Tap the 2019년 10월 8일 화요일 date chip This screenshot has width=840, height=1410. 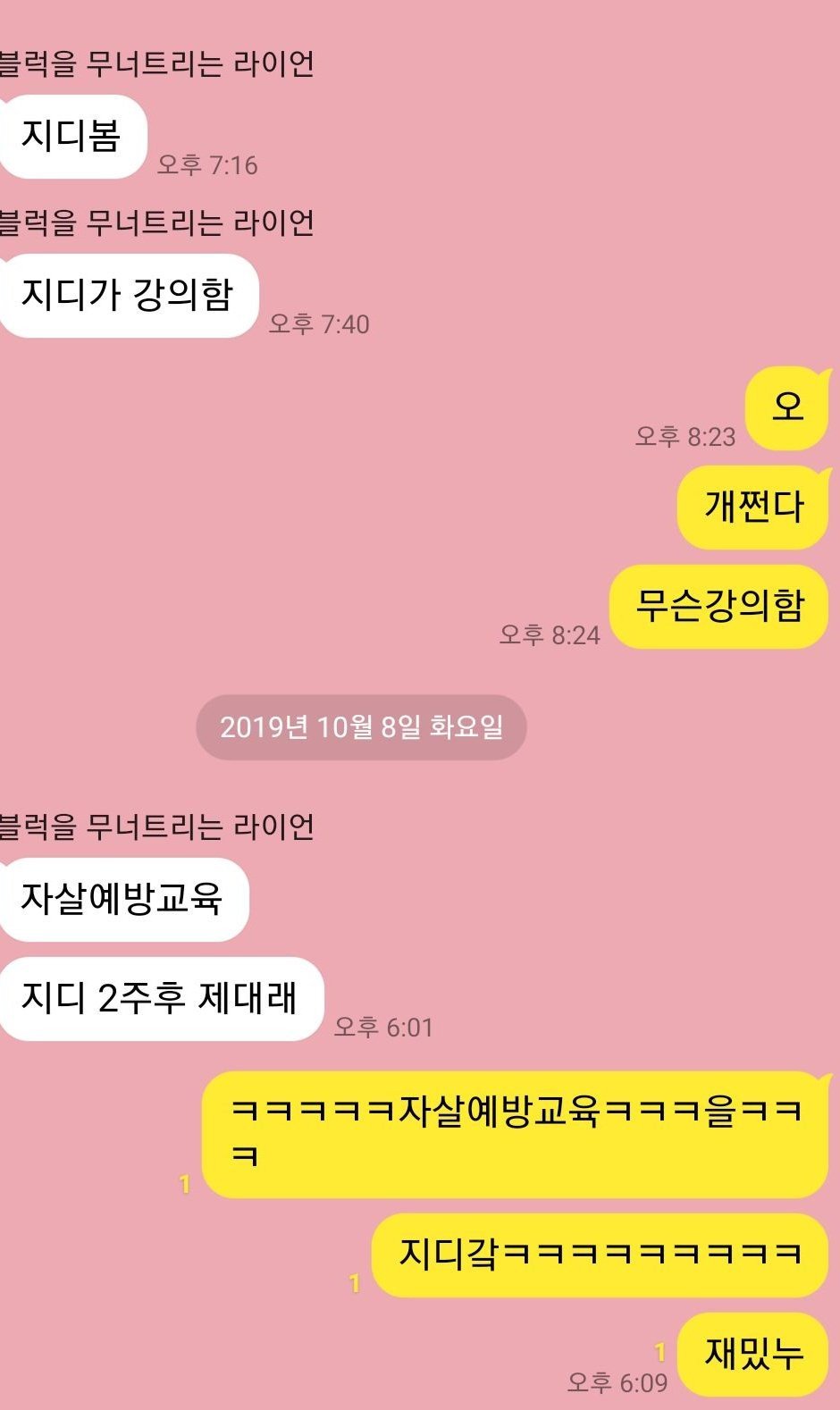[361, 727]
